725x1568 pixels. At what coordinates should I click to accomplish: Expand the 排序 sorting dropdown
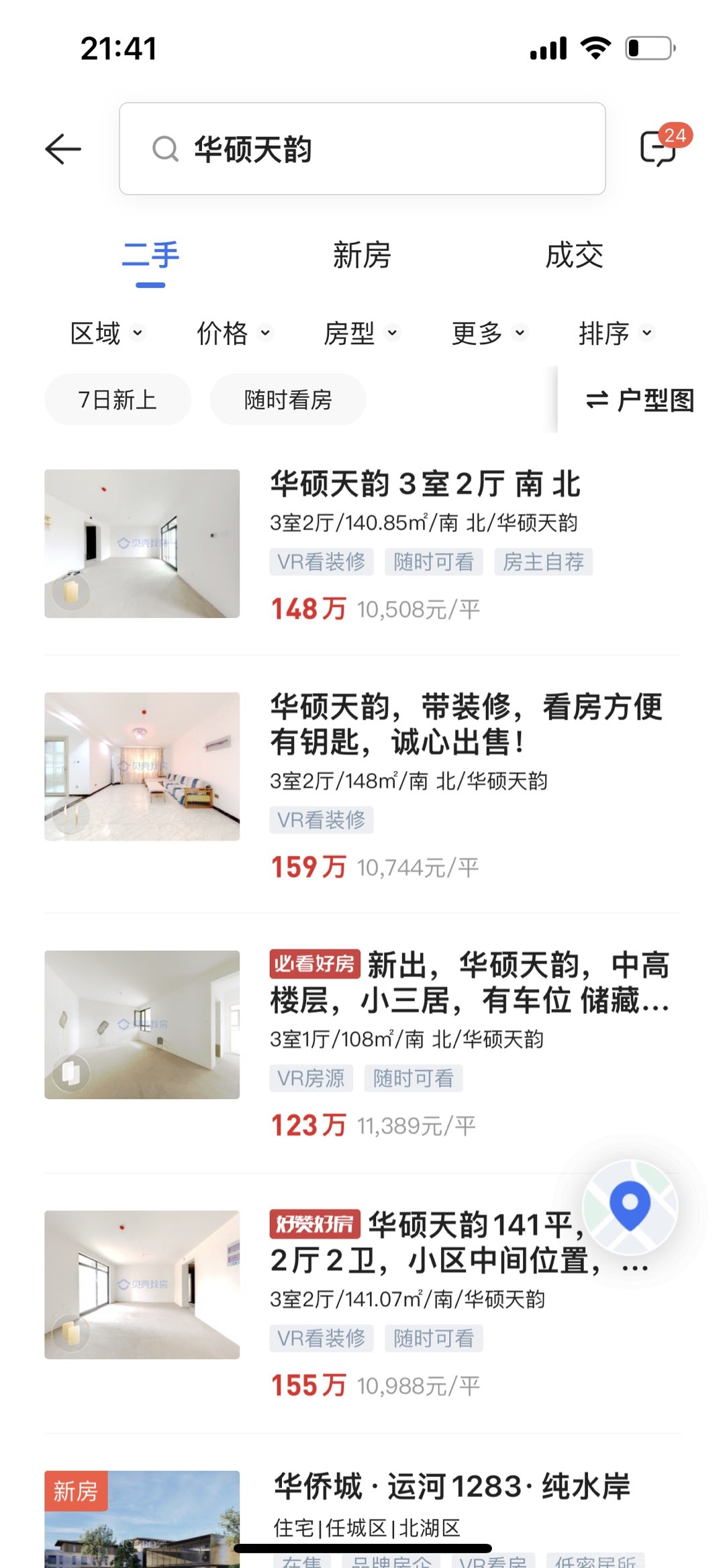[x=616, y=333]
